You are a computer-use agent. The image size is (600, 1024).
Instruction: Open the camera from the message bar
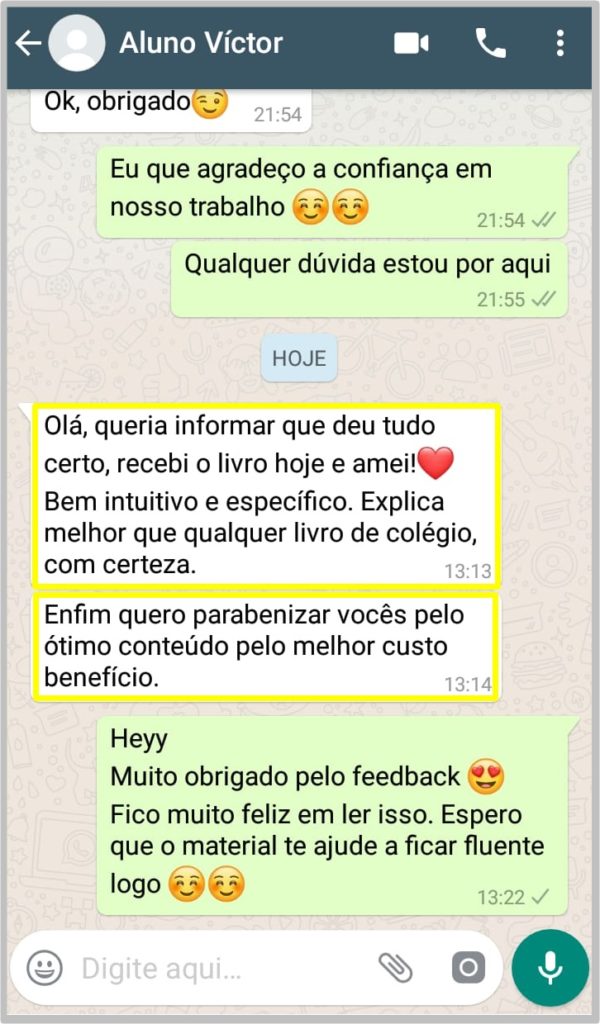click(467, 967)
